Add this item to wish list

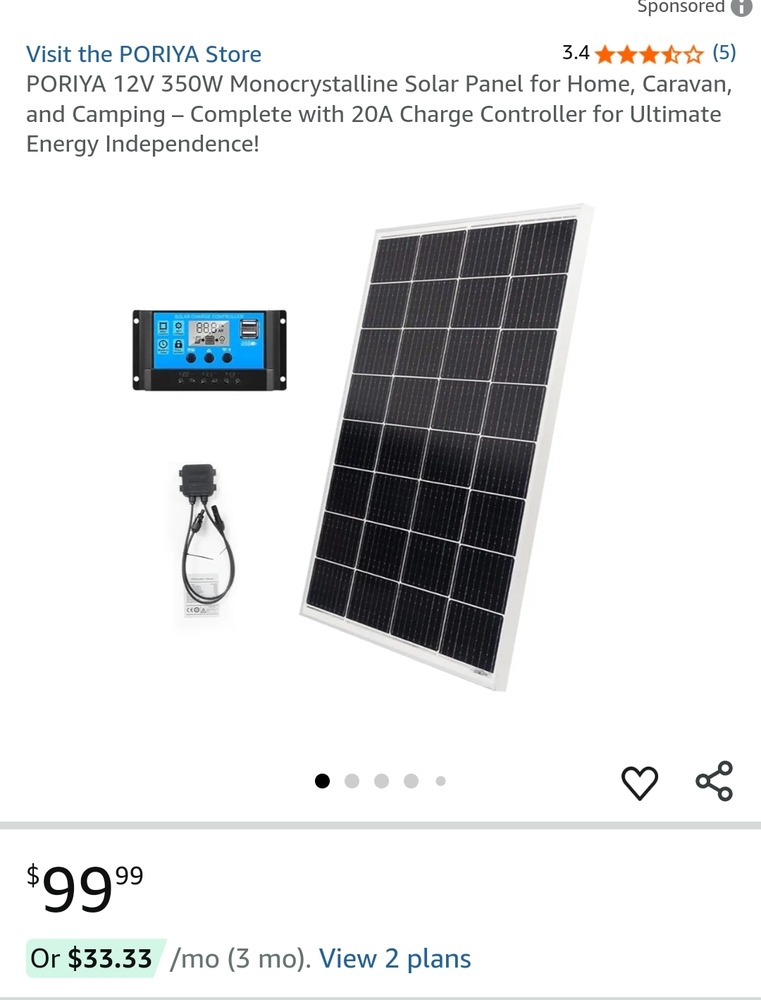pyautogui.click(x=639, y=782)
